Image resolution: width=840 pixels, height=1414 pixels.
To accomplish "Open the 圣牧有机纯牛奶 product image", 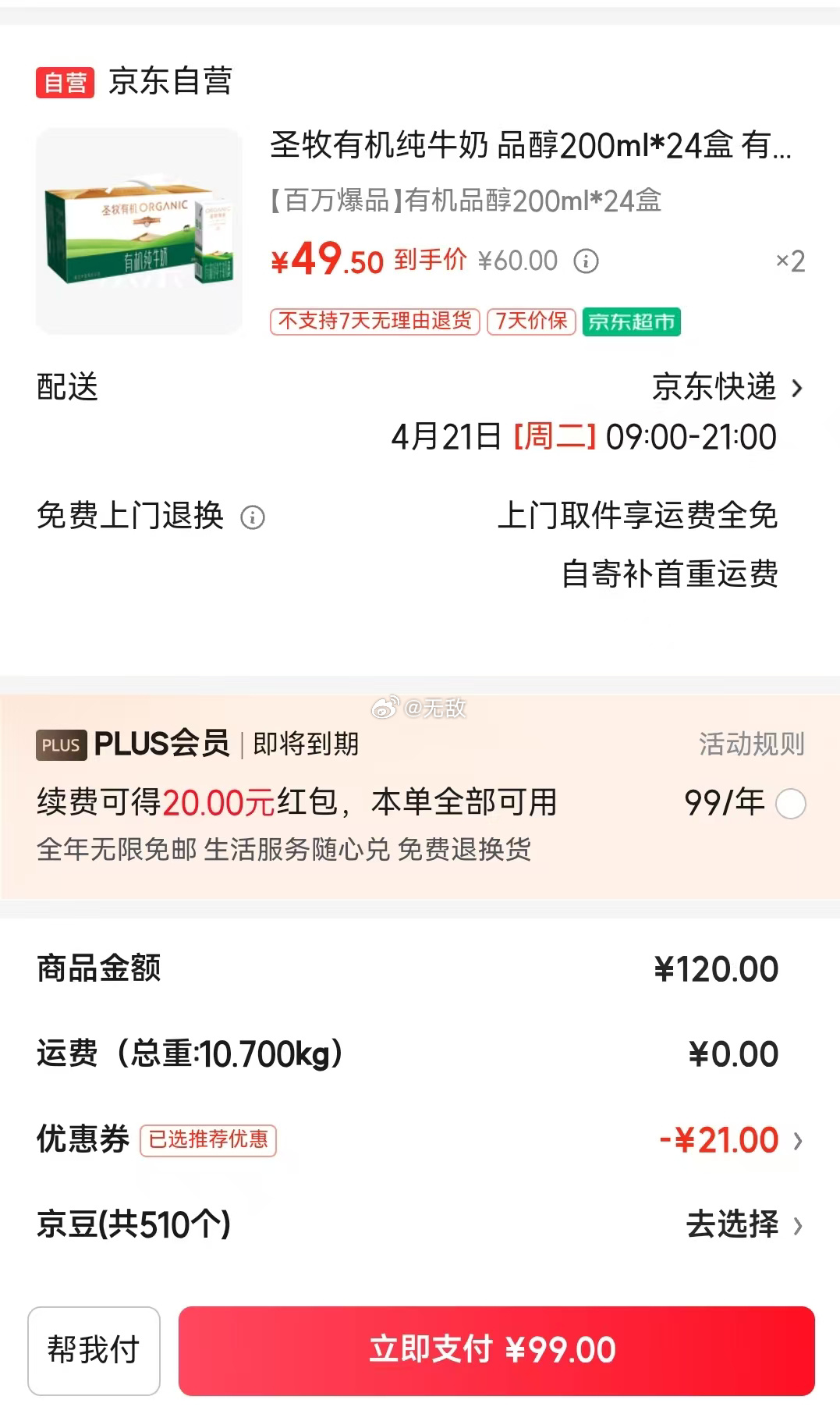I will click(x=140, y=232).
